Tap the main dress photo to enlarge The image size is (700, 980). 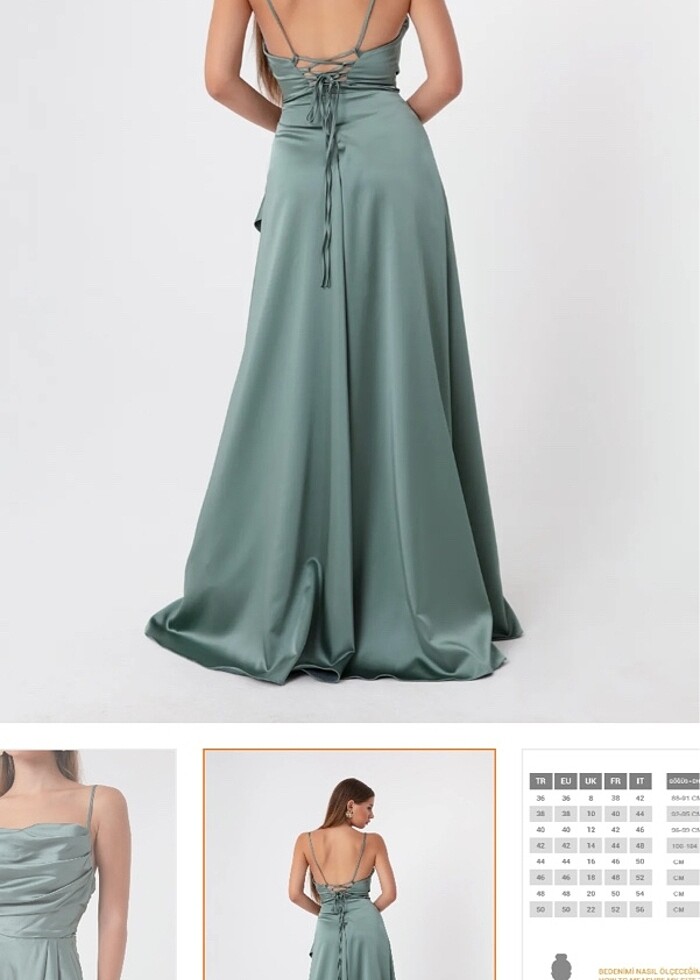(x=349, y=360)
